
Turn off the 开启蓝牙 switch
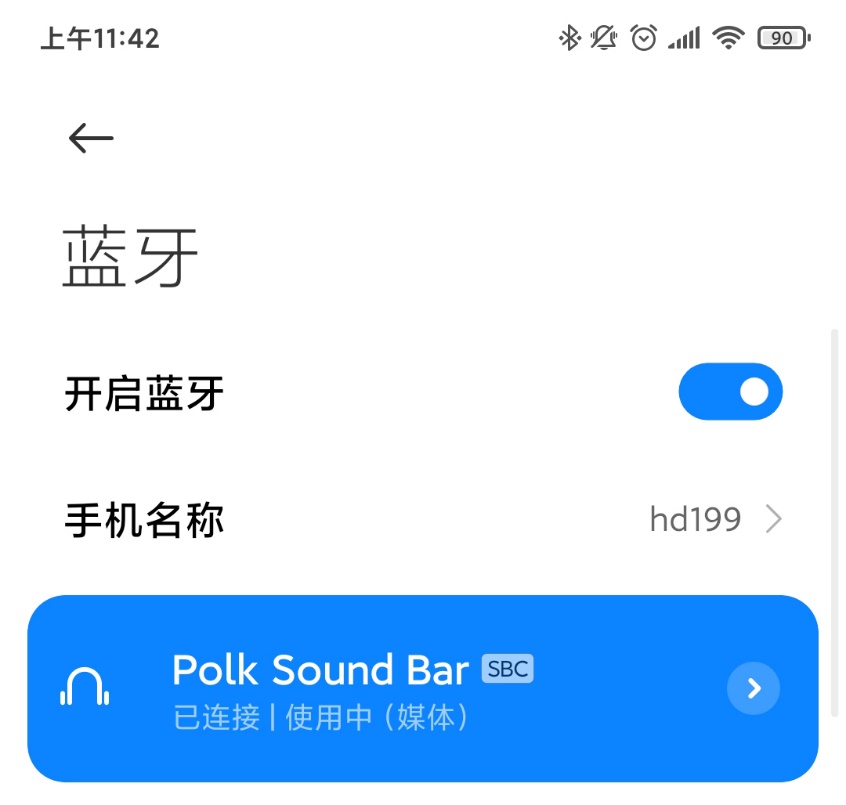coord(730,392)
